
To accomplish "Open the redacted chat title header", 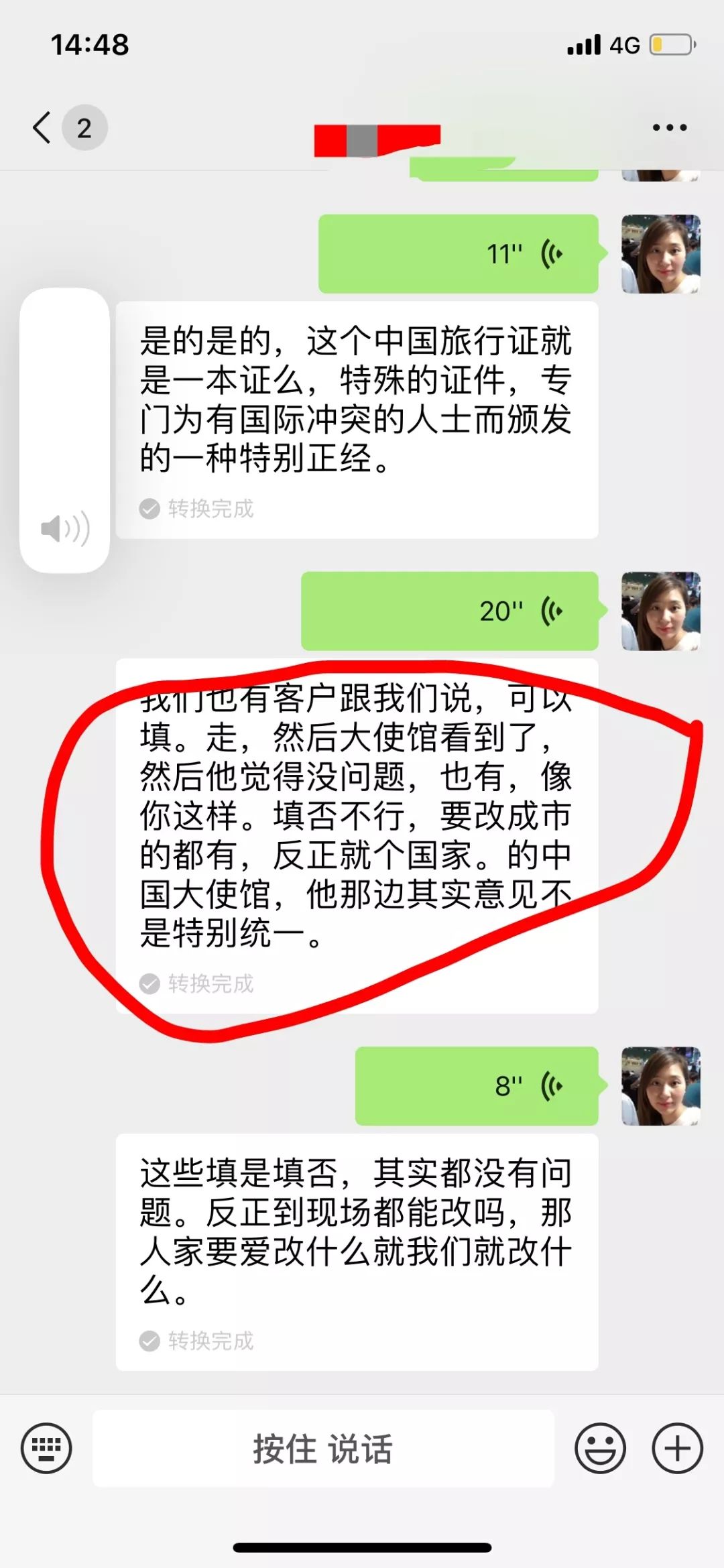I will [375, 134].
